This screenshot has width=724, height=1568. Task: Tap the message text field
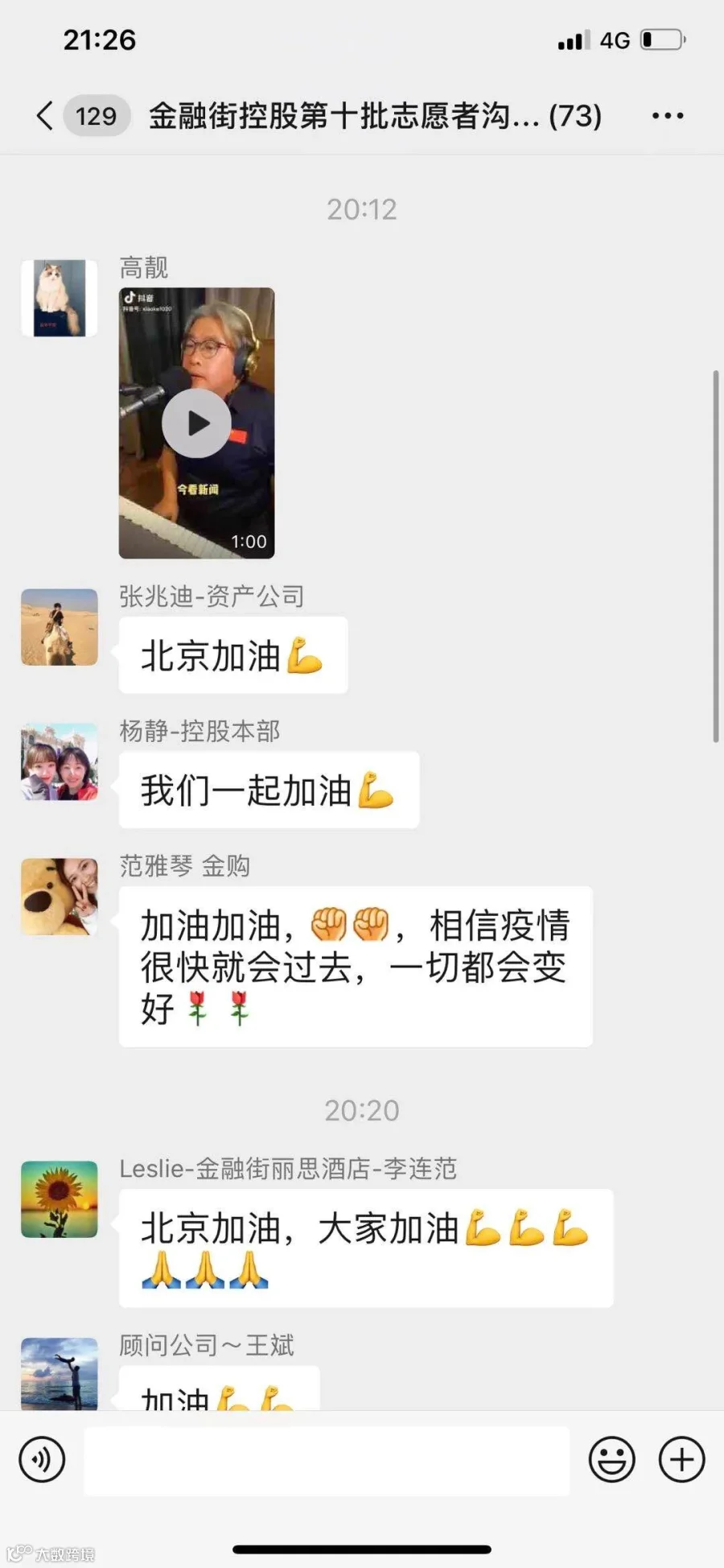click(327, 1460)
